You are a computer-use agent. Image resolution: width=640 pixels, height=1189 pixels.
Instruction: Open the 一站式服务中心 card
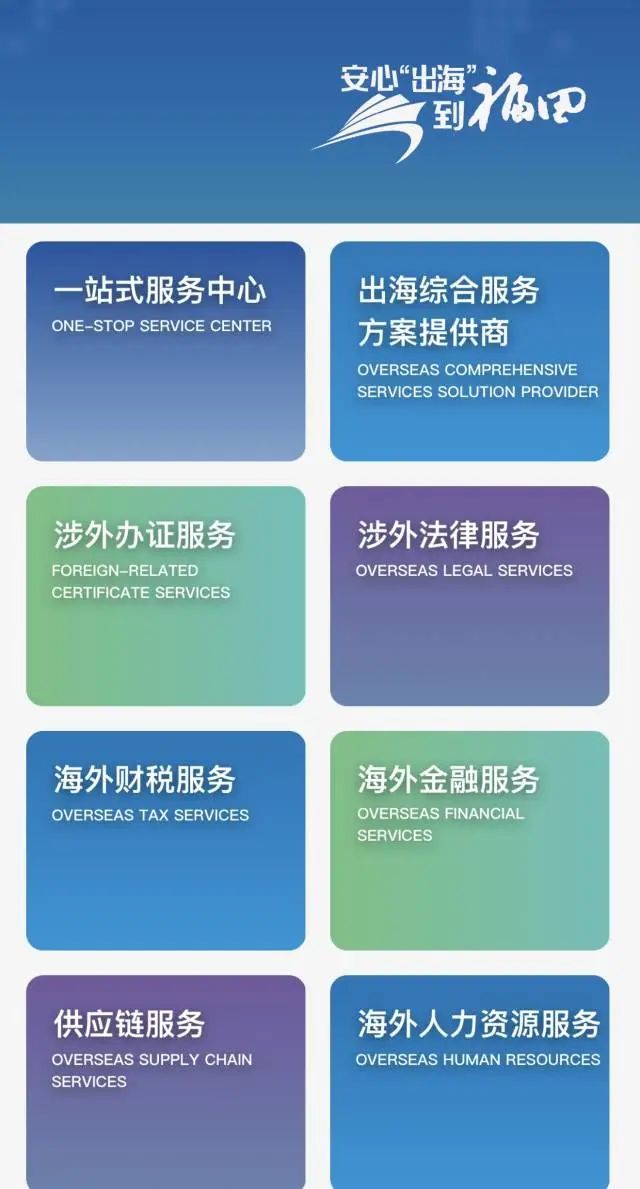165,351
